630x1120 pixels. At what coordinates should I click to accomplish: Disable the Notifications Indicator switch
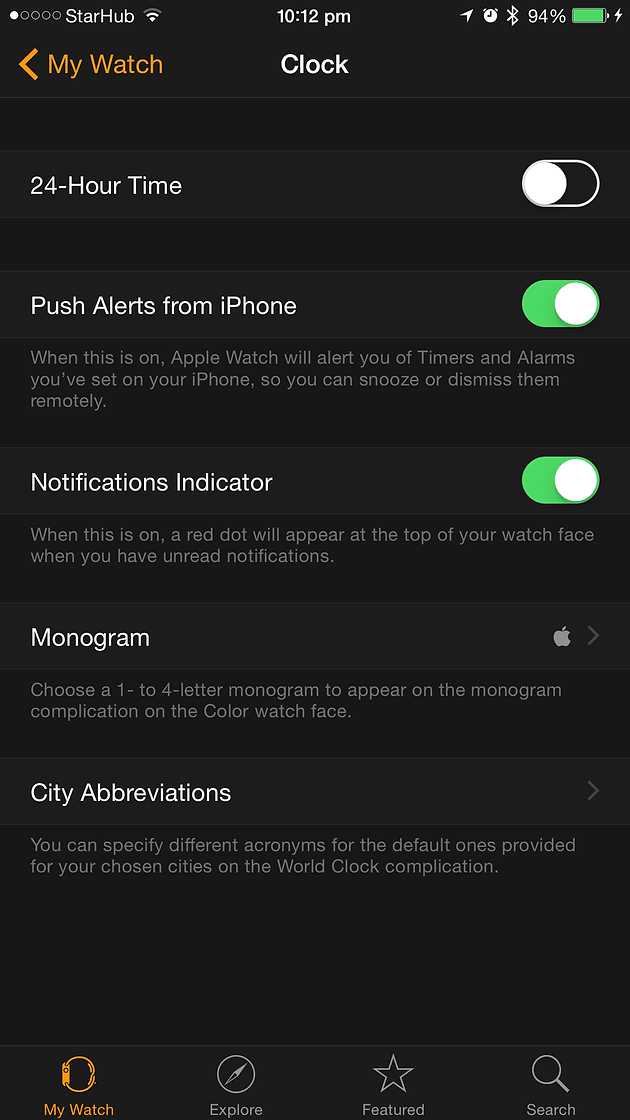[x=560, y=481]
